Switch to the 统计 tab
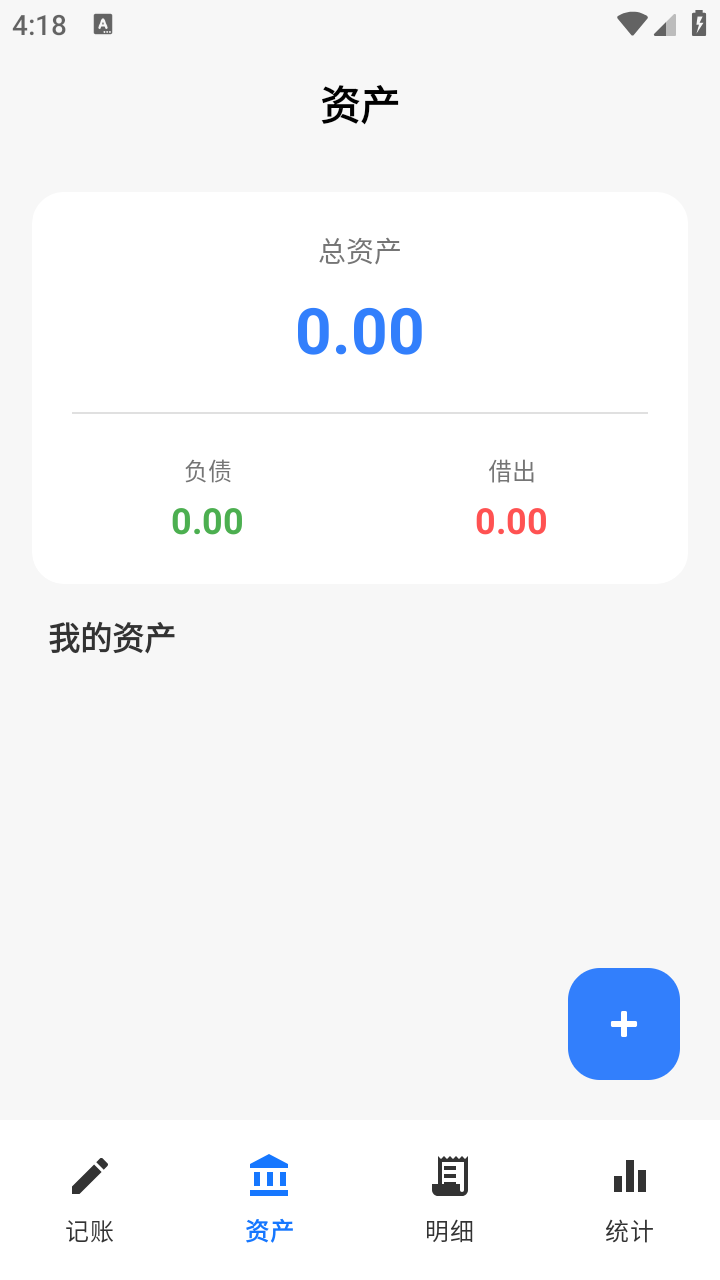 pos(629,1231)
